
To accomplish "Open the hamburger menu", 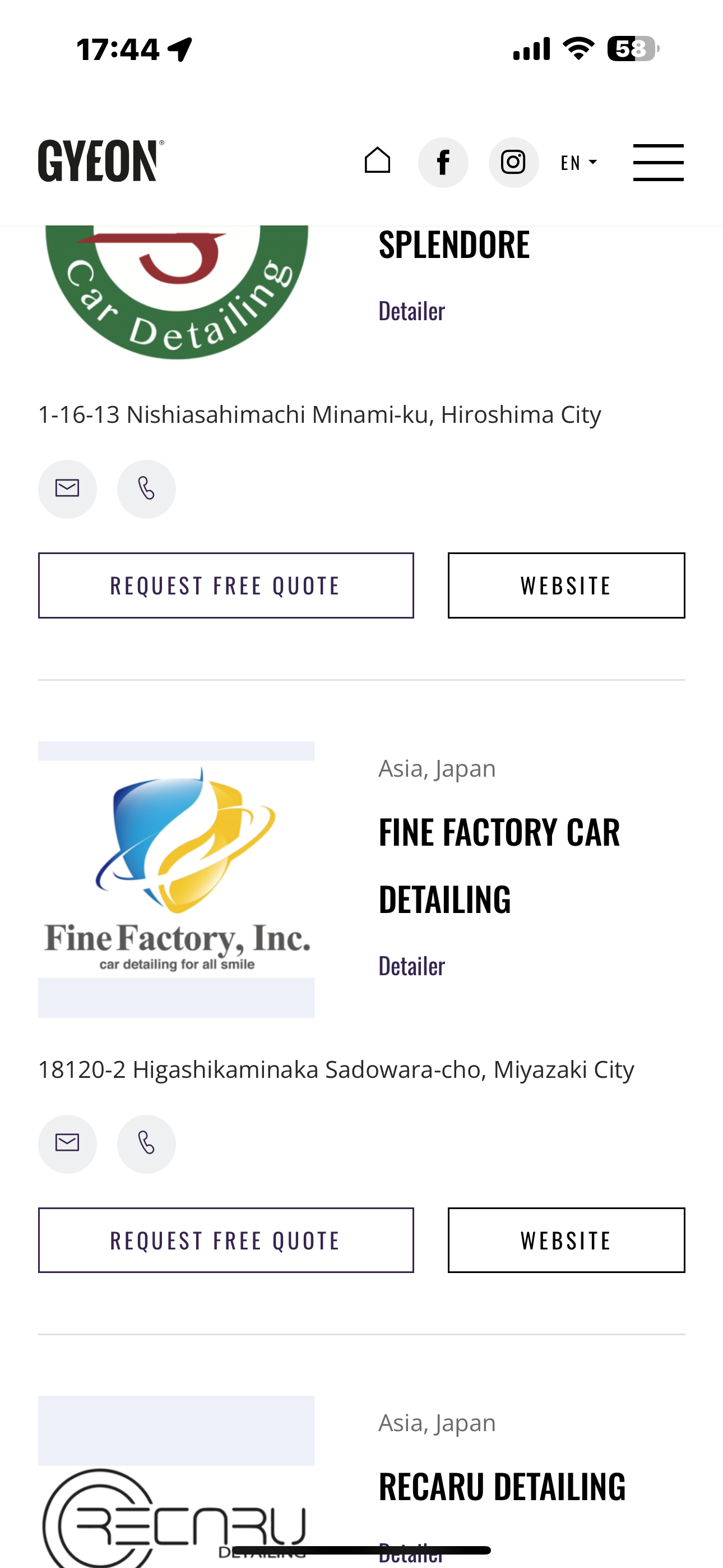I will pyautogui.click(x=659, y=163).
